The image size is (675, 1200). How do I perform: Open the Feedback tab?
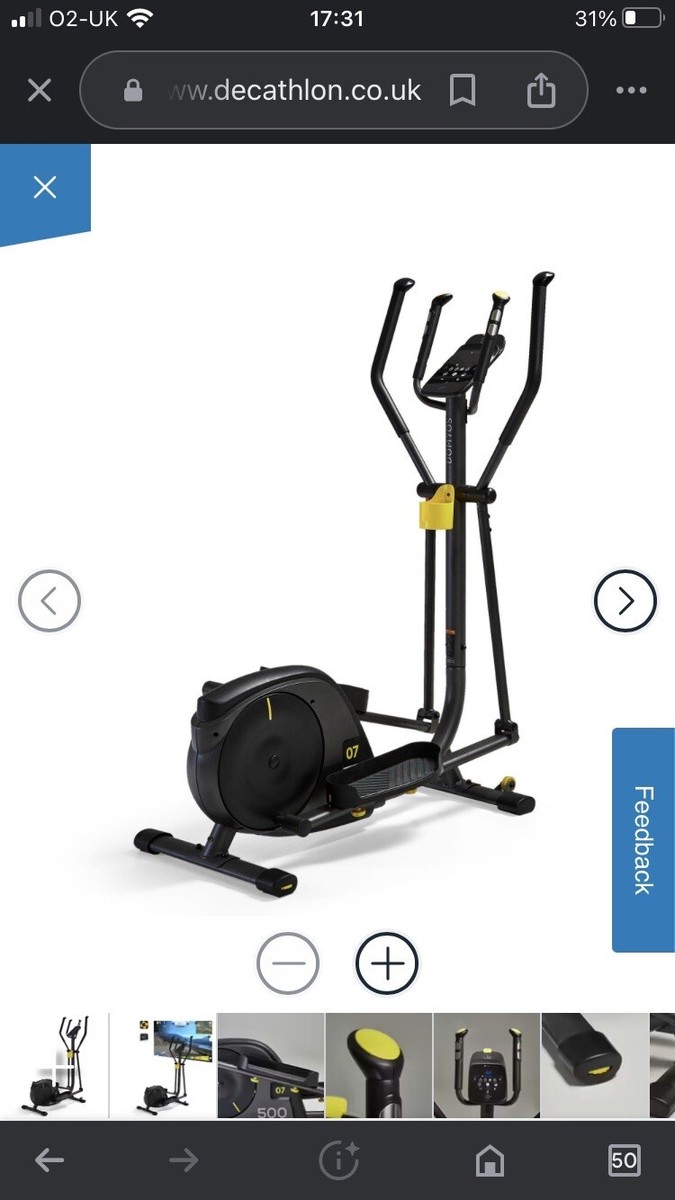(643, 840)
